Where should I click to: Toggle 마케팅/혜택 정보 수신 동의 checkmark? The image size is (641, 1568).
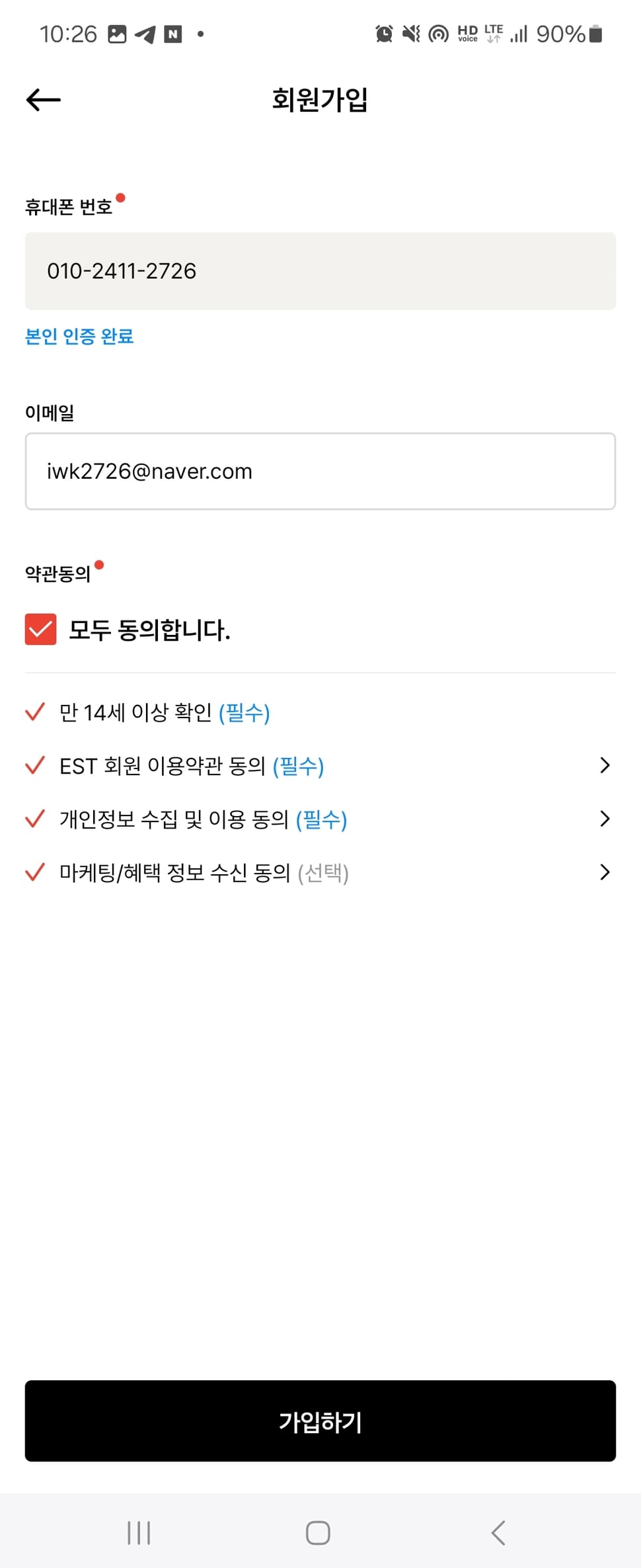35,873
